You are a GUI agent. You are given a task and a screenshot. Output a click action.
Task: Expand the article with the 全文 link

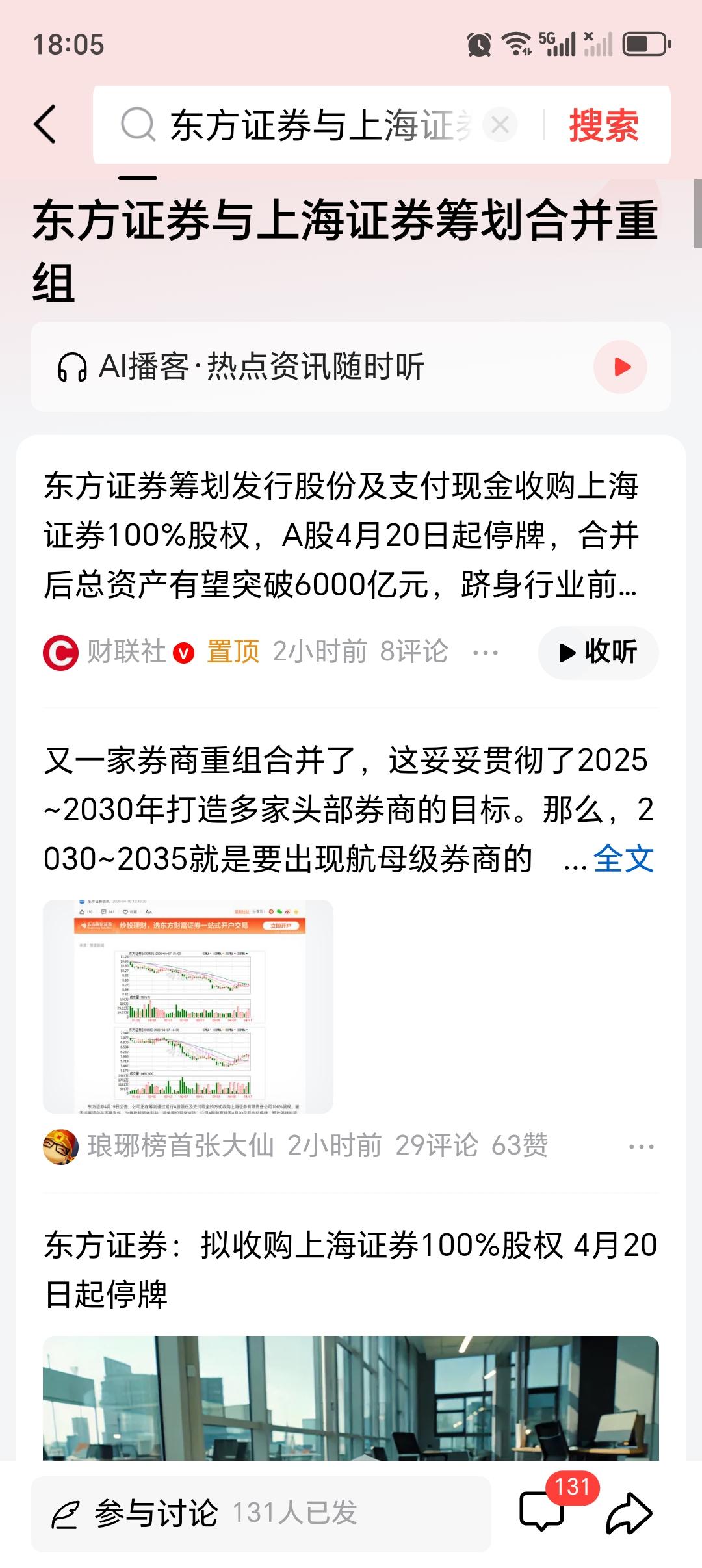pyautogui.click(x=625, y=858)
